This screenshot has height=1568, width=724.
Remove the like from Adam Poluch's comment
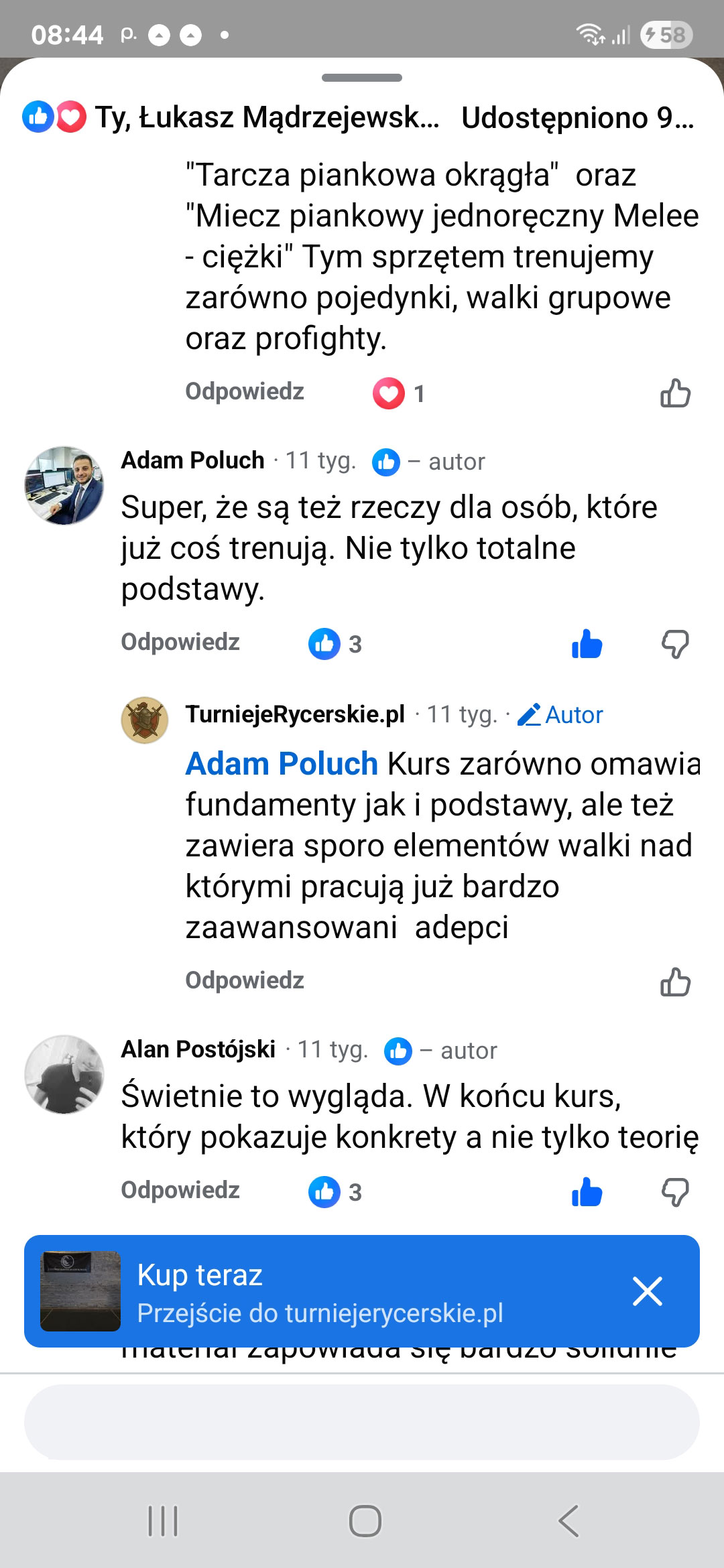point(587,644)
